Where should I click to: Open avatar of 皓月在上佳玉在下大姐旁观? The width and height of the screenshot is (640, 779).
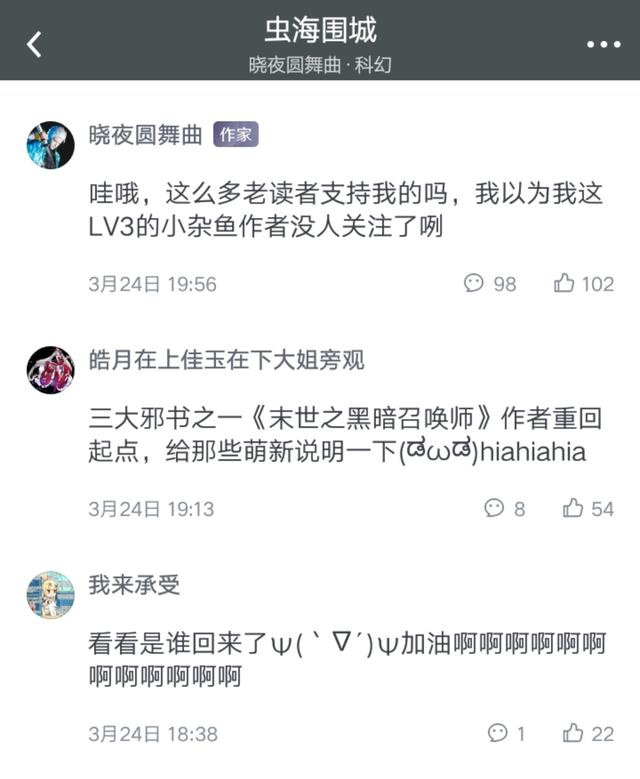(x=50, y=370)
